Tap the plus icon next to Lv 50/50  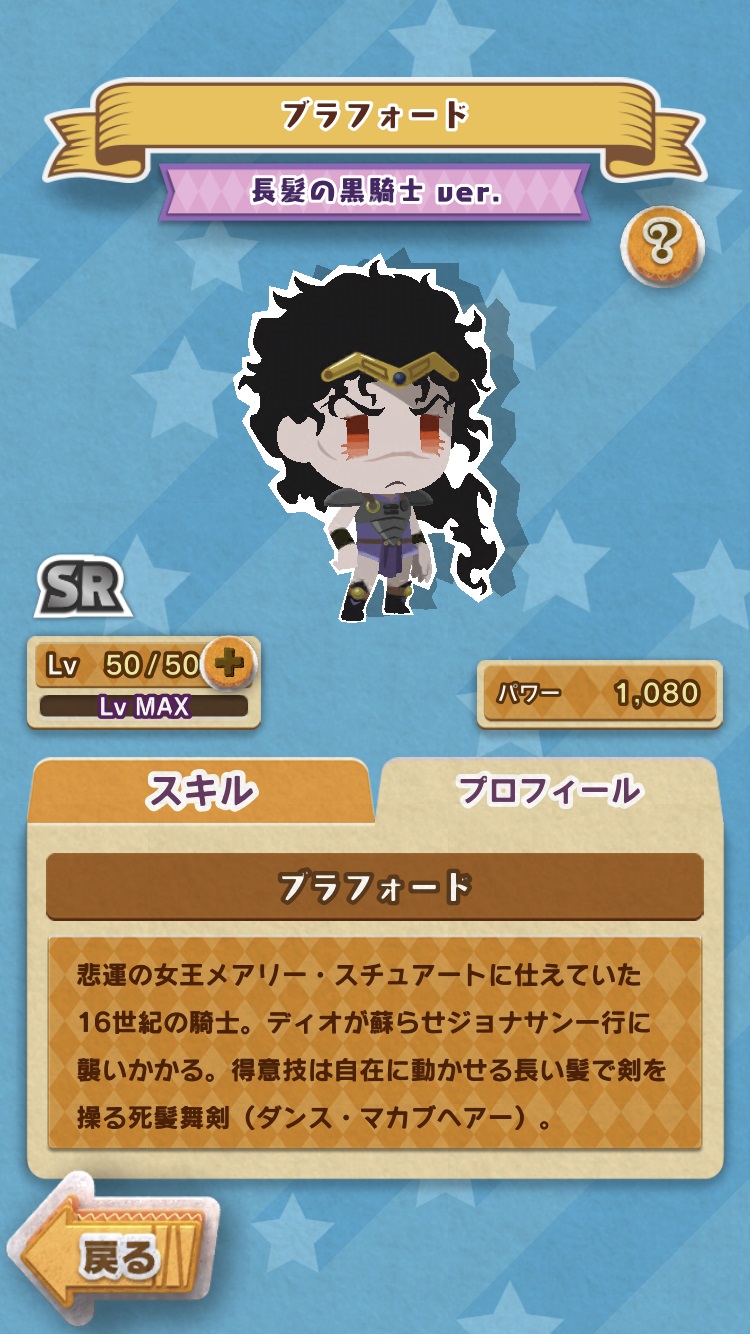point(229,663)
